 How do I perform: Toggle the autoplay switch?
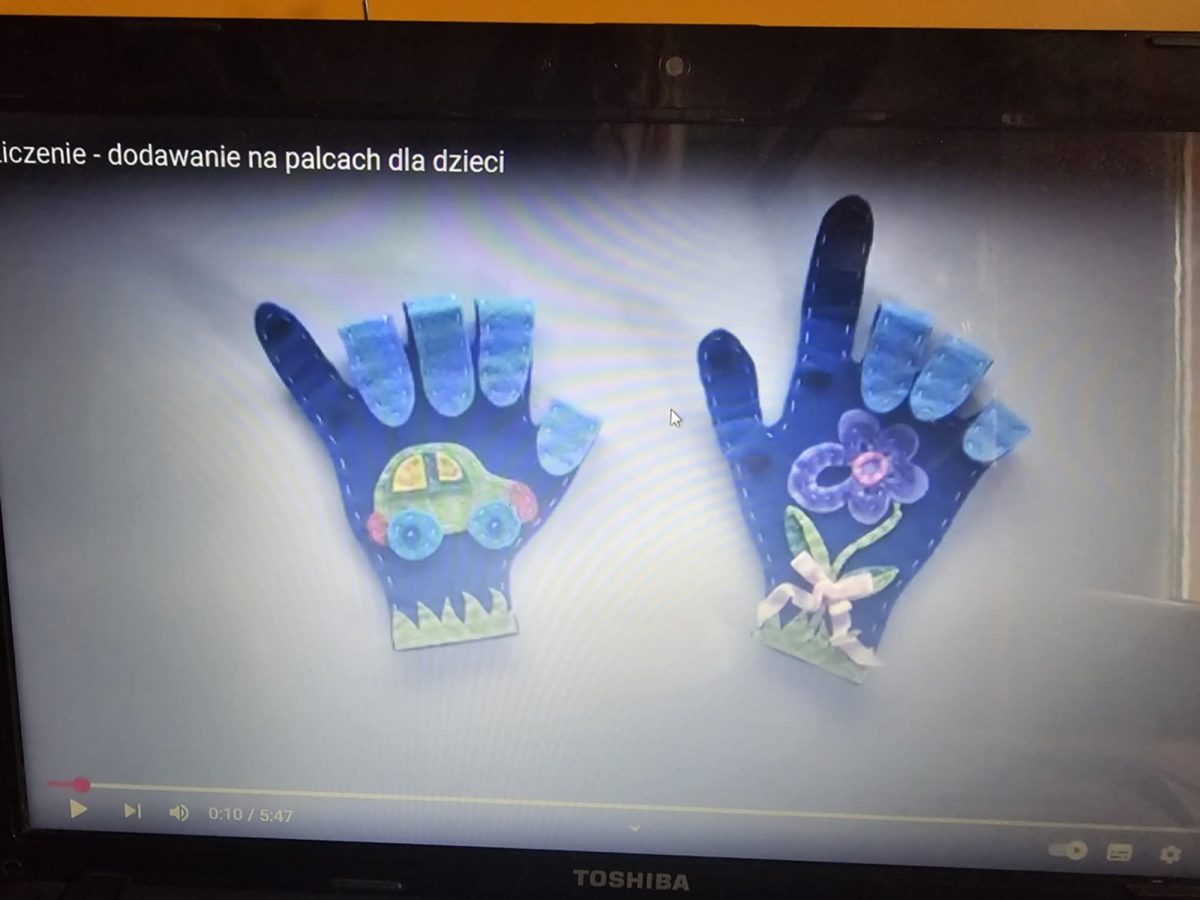pos(1069,850)
